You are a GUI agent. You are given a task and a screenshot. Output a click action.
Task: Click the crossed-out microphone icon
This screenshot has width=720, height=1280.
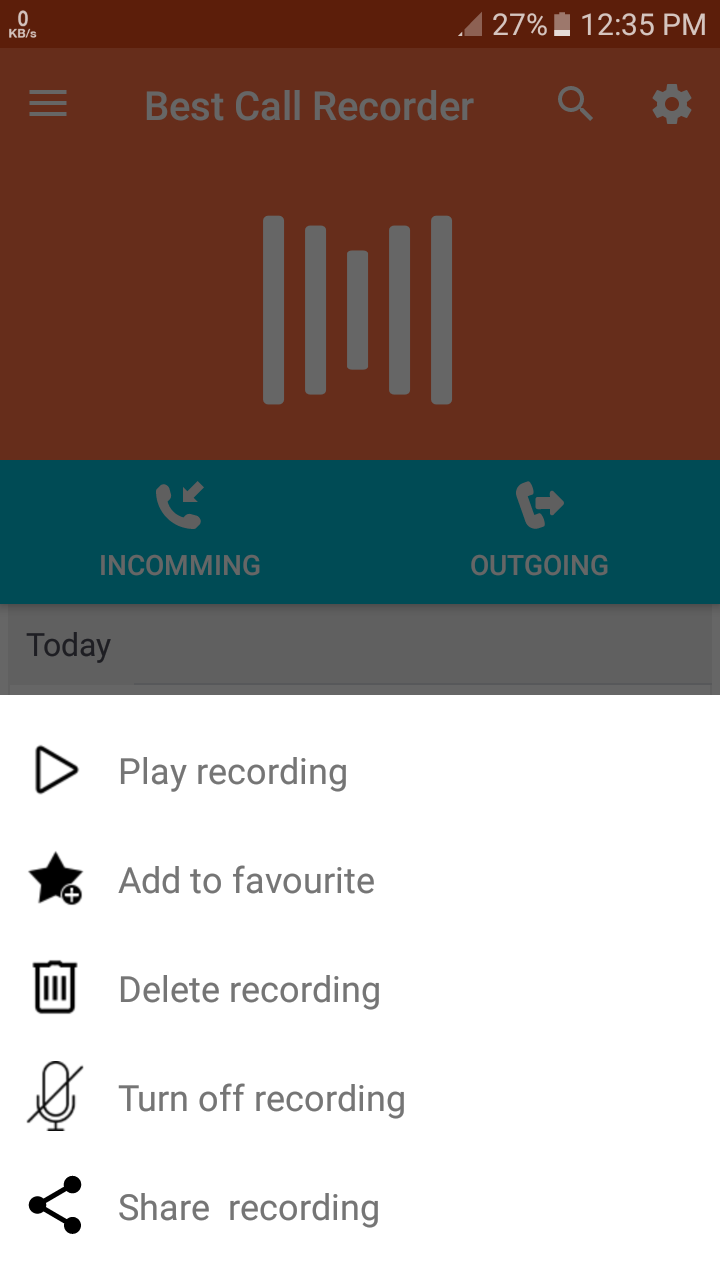coord(56,1097)
